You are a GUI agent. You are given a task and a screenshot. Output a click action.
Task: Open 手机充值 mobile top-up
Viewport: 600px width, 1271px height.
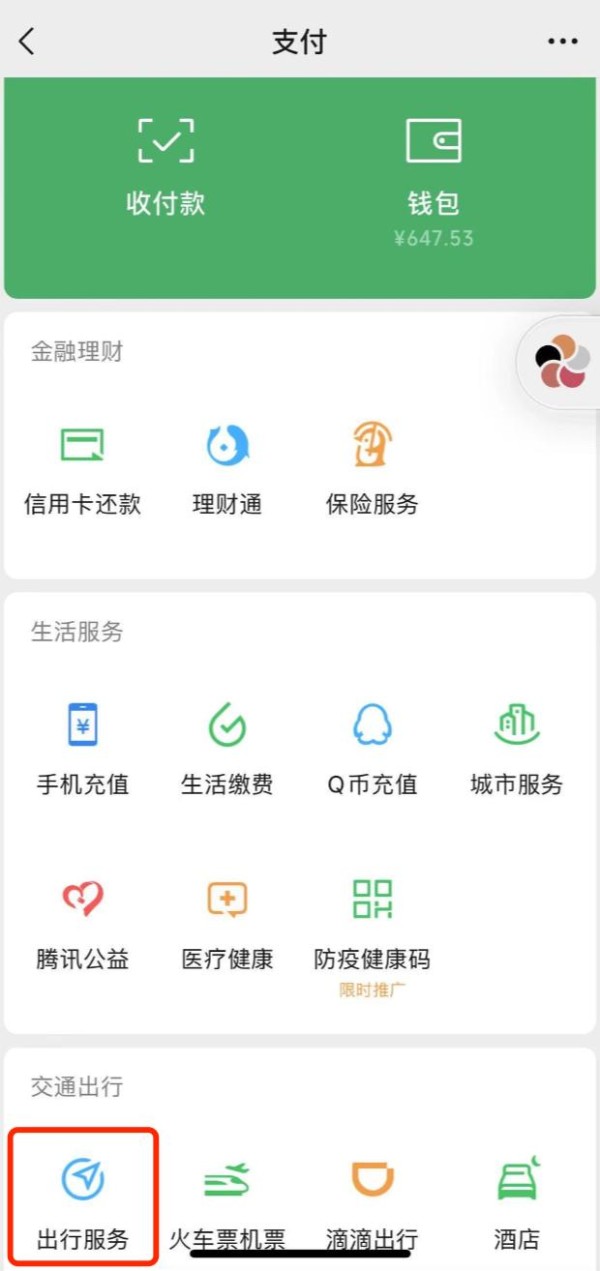83,749
